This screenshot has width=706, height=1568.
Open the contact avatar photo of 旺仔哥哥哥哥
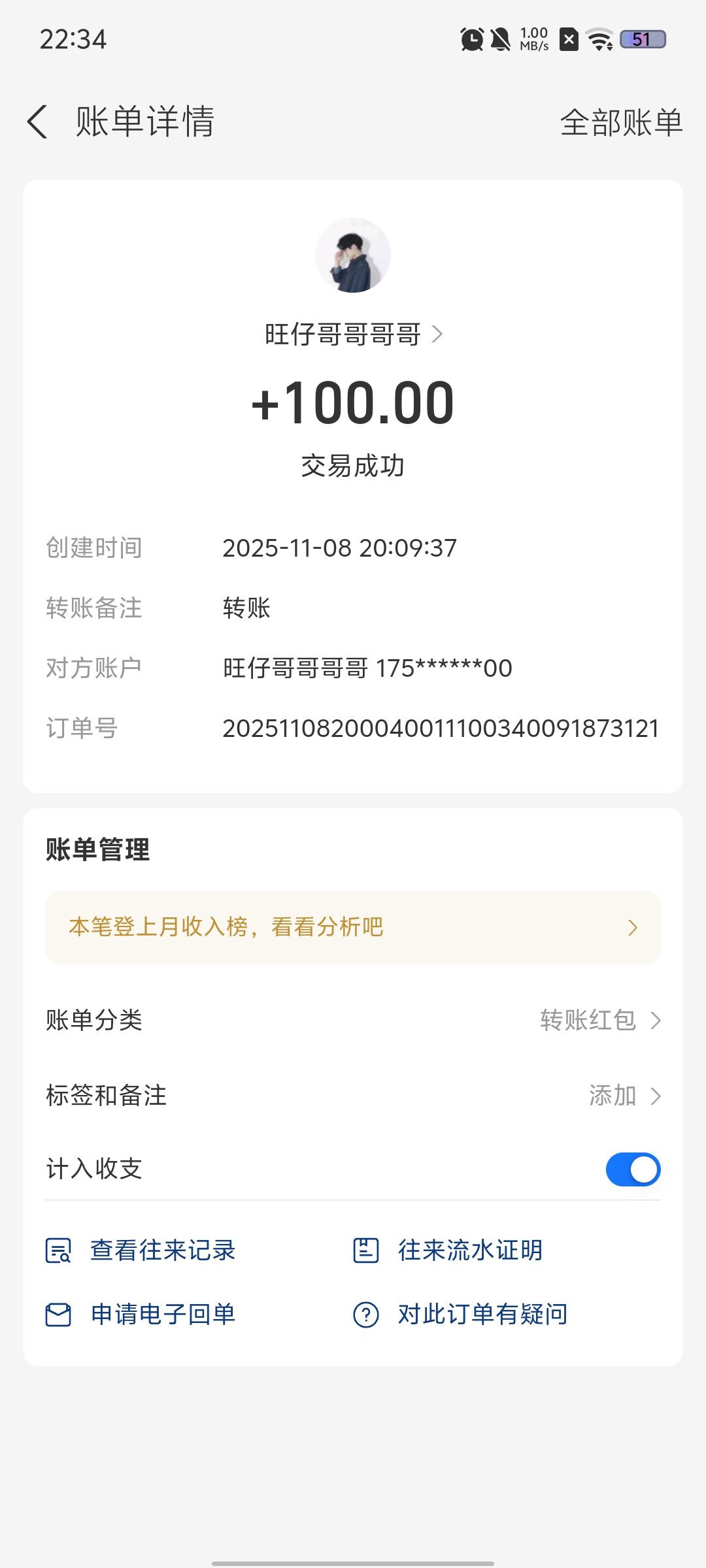[x=353, y=255]
